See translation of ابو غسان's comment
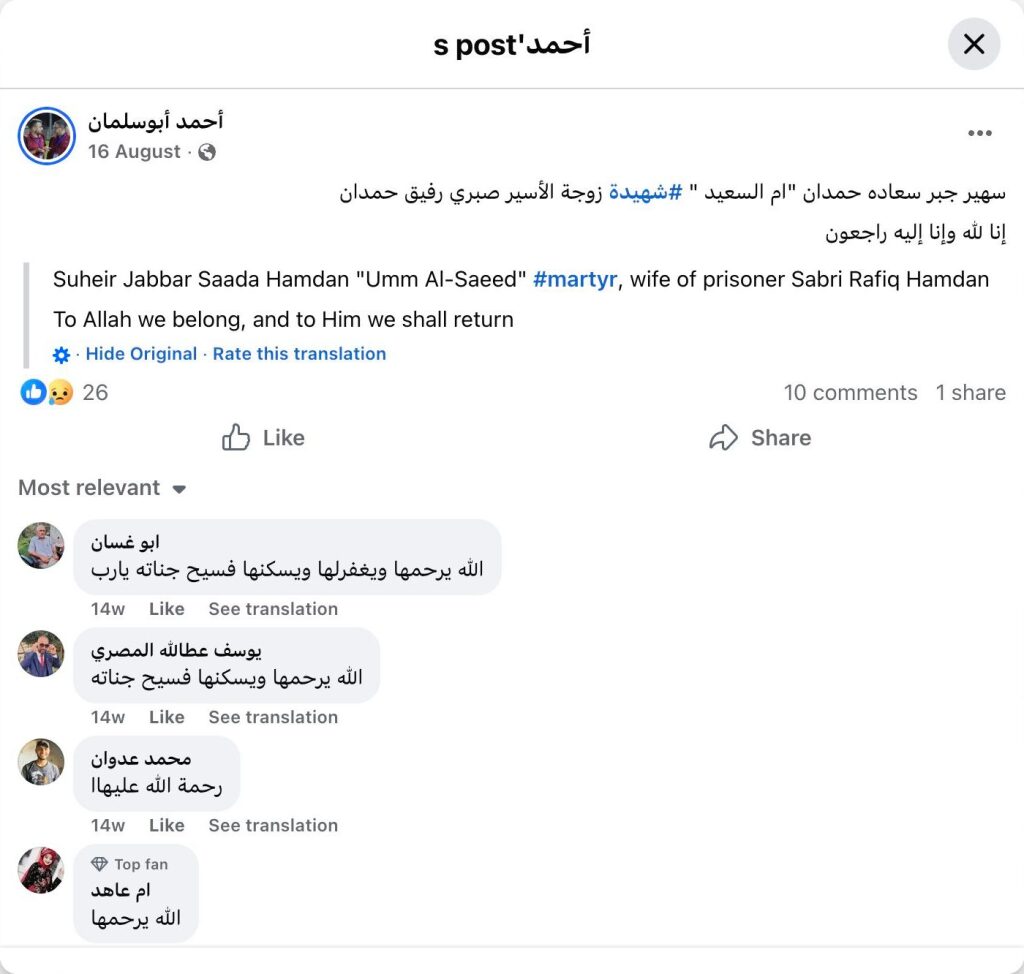The width and height of the screenshot is (1024, 974). tap(273, 609)
